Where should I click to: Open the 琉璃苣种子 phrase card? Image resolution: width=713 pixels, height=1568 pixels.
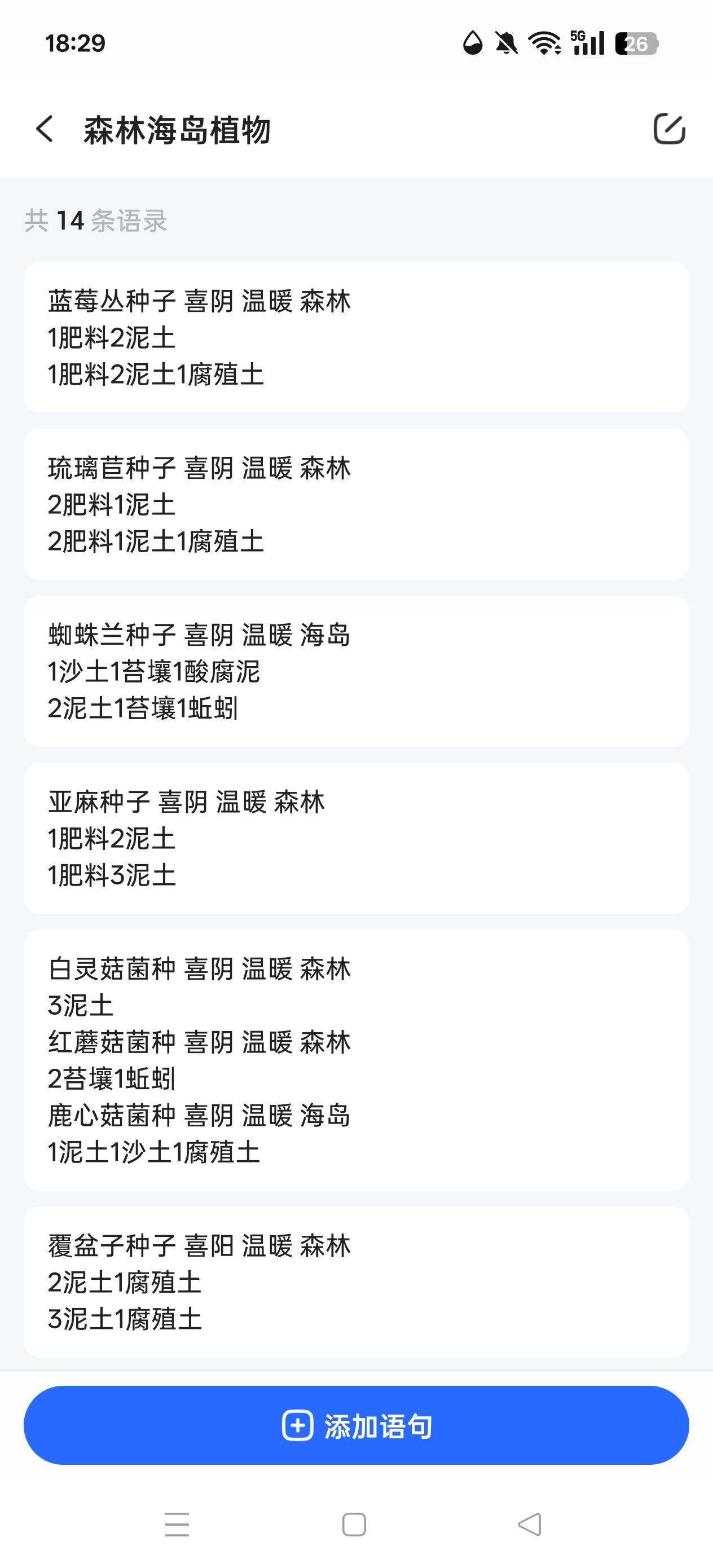(356, 504)
